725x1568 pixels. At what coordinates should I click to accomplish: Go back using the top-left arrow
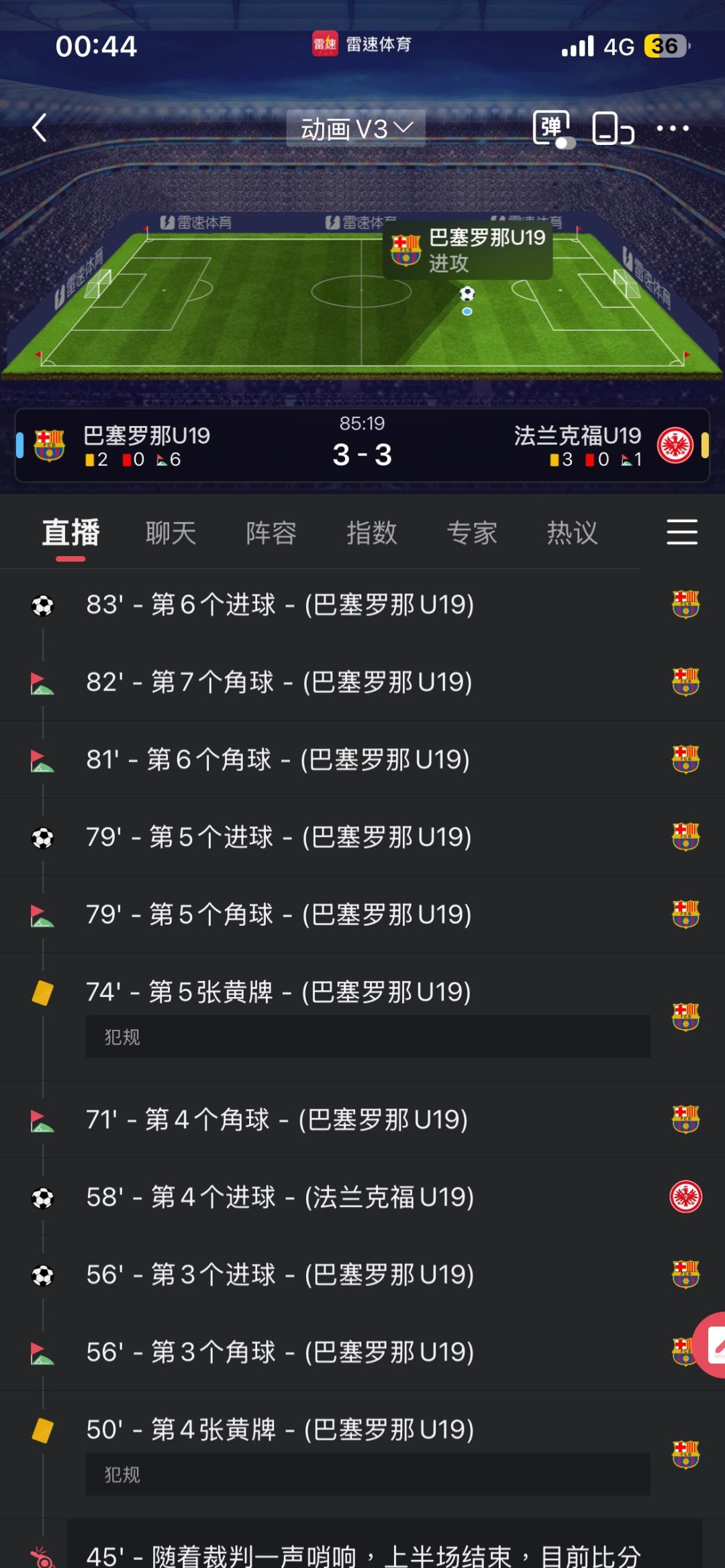click(40, 127)
